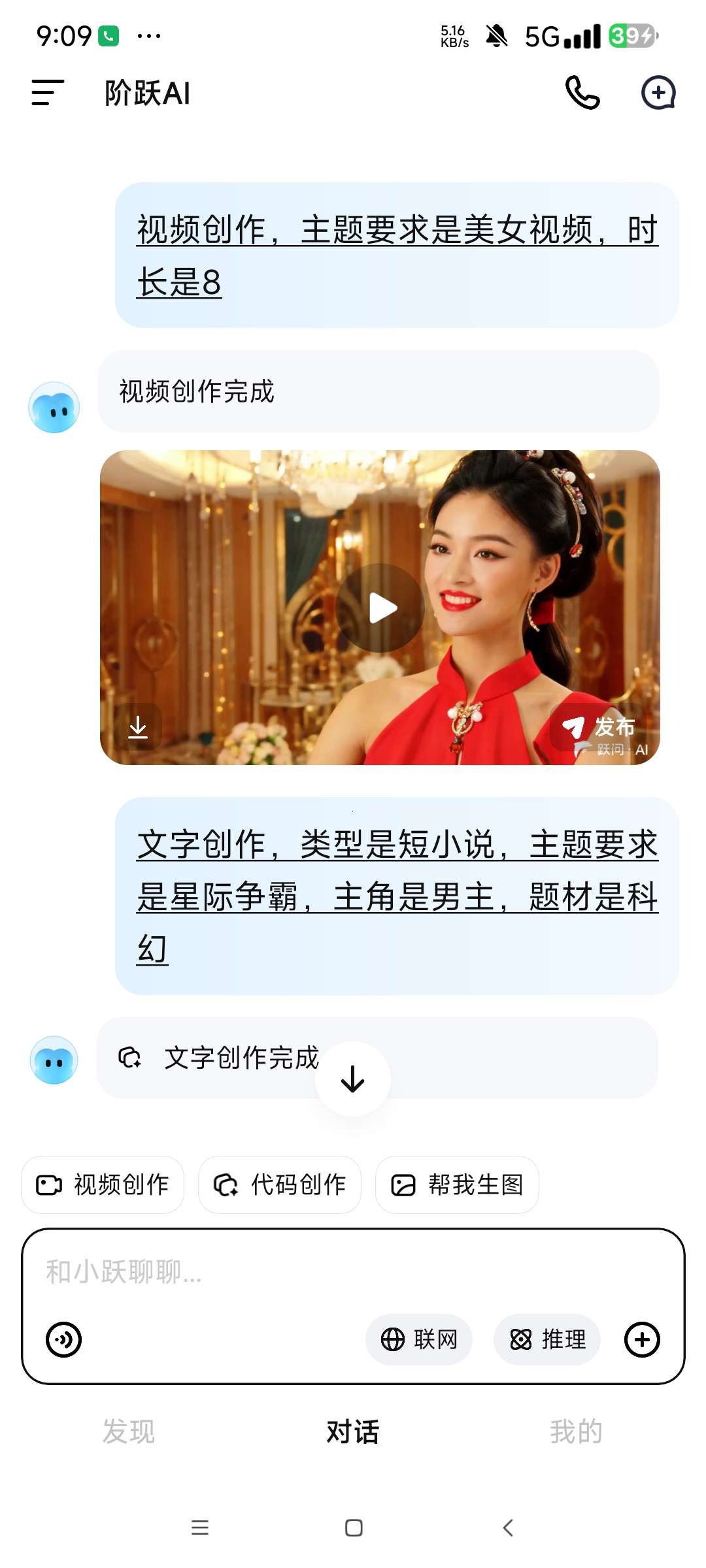The image size is (706, 1568).
Task: Focus the 和小跃聊聊 text field
Action: (x=353, y=1271)
